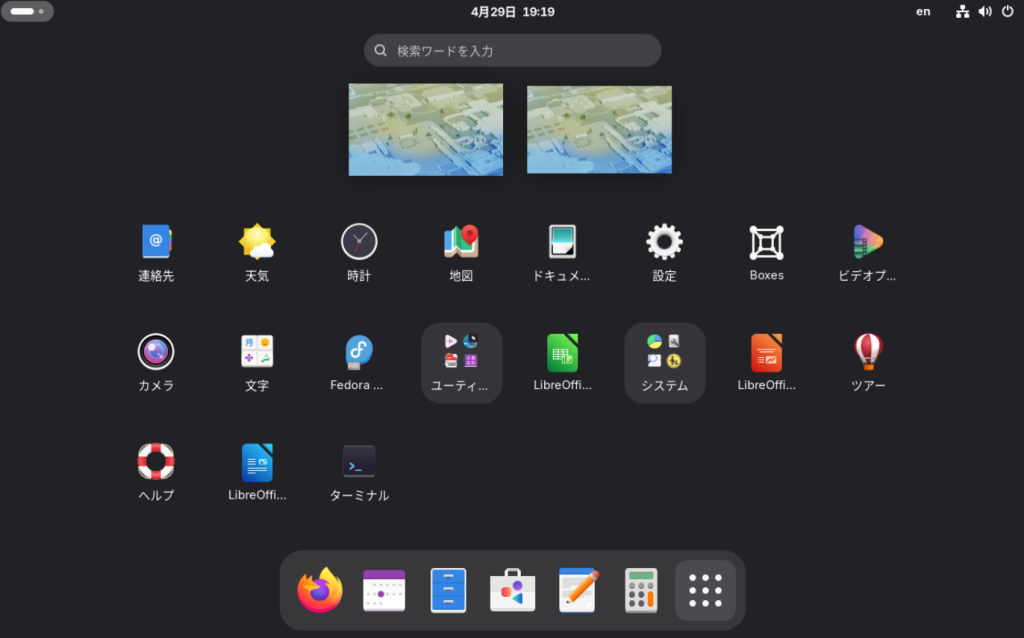Launch the calculator from the dock
Screen dimensions: 1024x638
(640, 590)
